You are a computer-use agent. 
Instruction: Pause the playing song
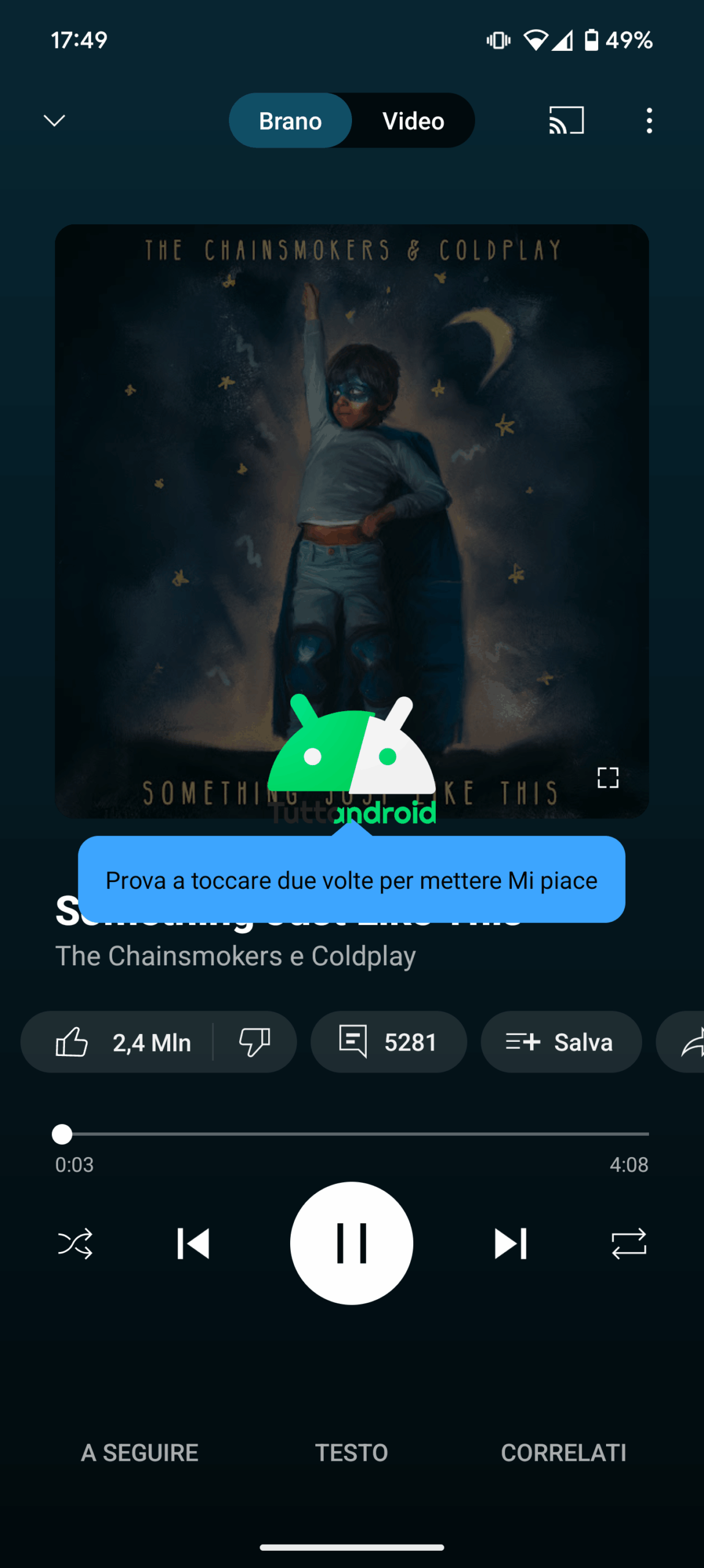[351, 1243]
